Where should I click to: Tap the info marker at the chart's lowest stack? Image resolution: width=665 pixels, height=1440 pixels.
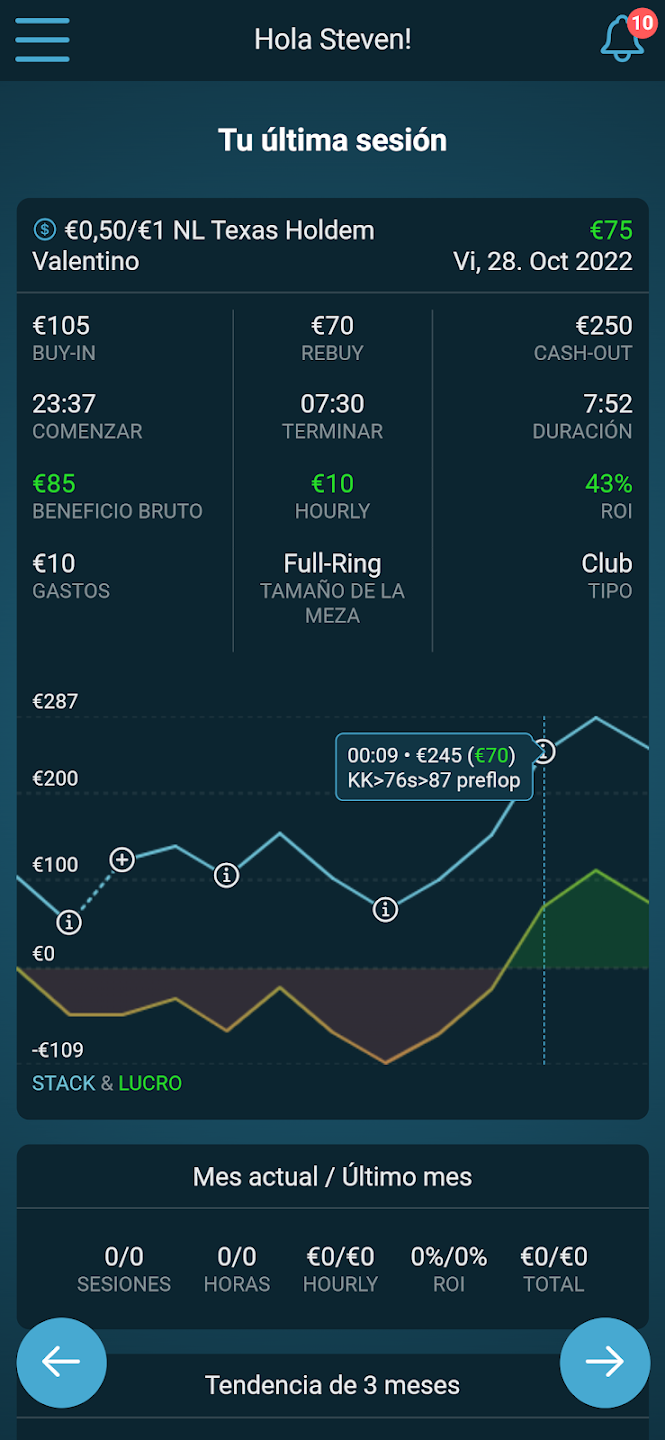tap(385, 909)
